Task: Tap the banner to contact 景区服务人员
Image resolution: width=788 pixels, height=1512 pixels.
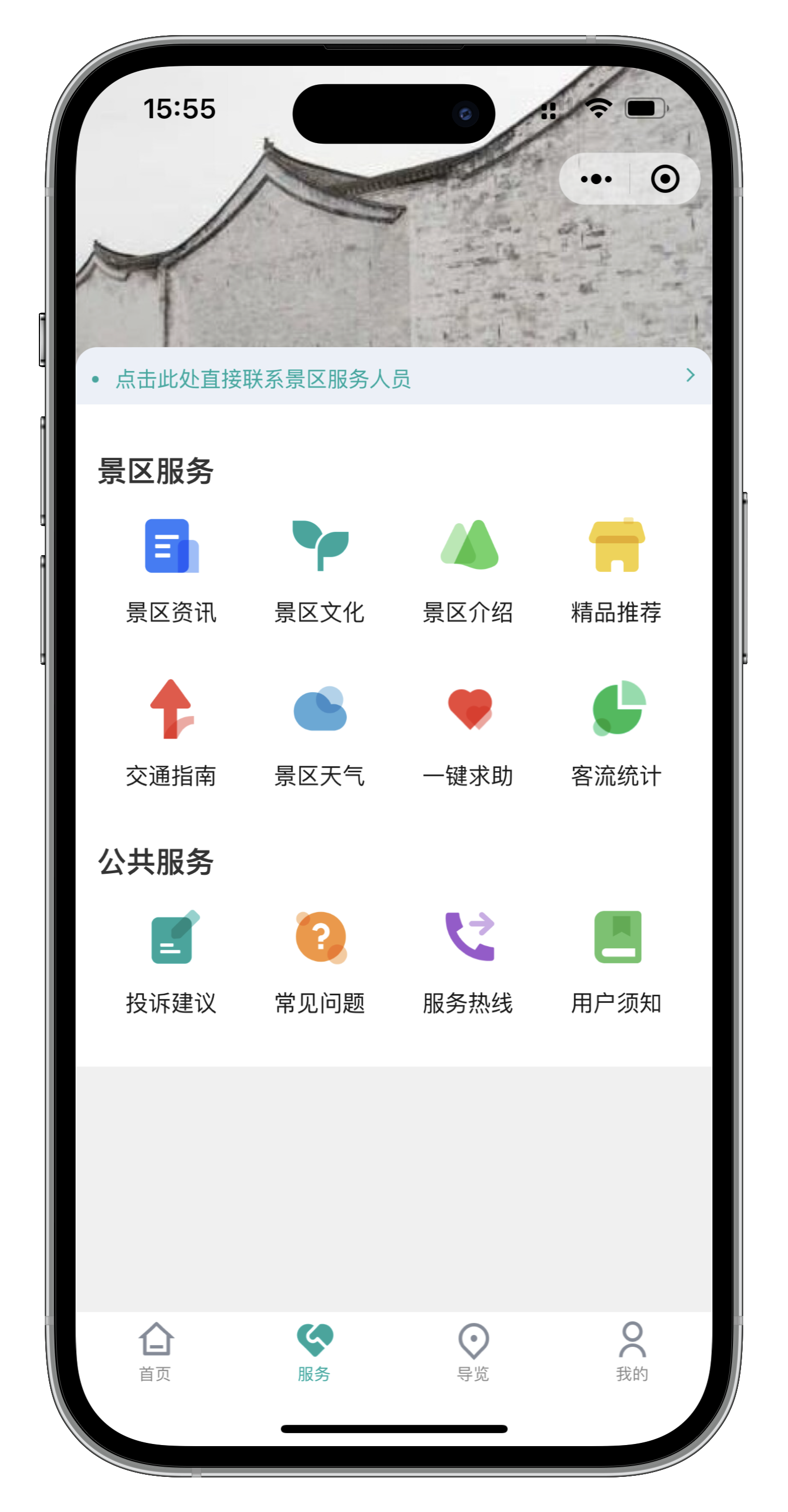Action: (393, 379)
